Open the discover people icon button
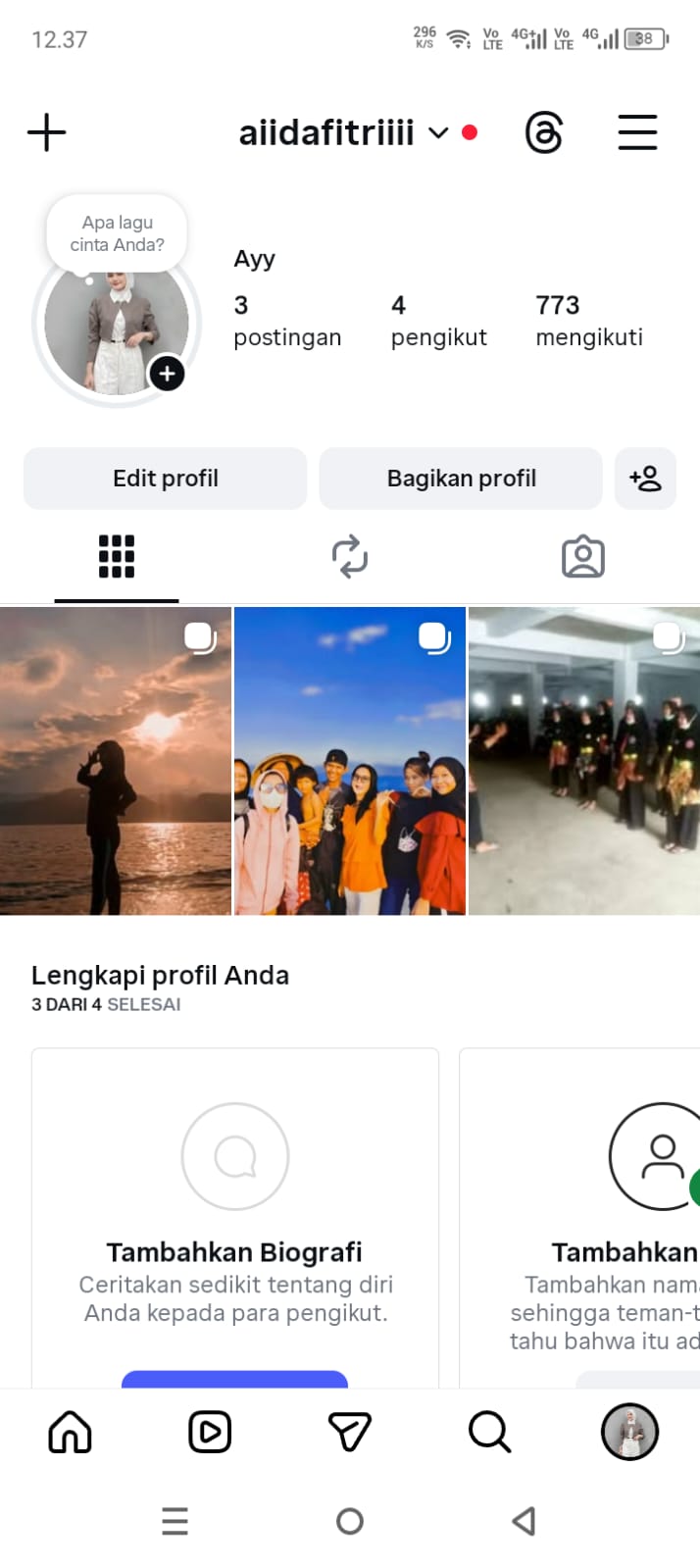This screenshot has height=1568, width=700. (x=645, y=479)
